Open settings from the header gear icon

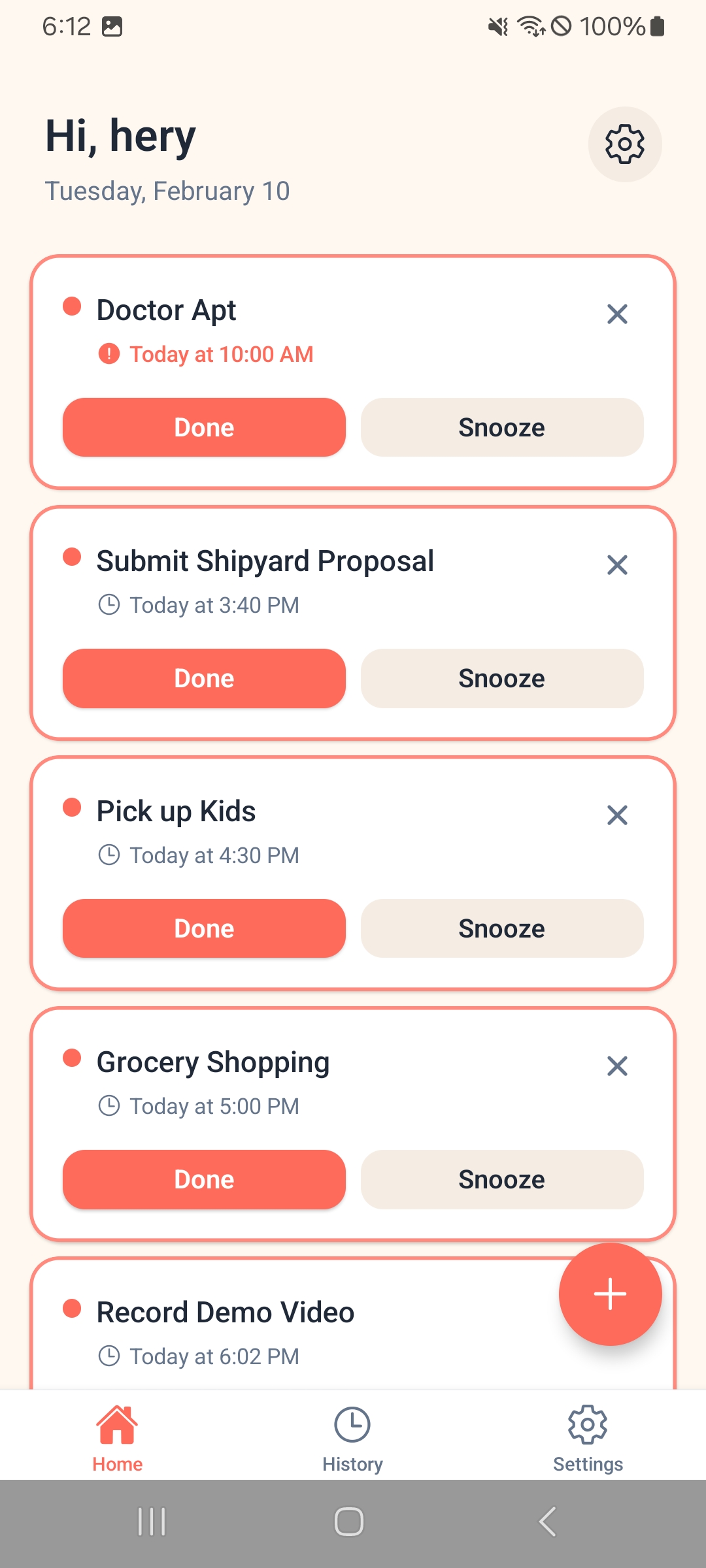pos(624,144)
